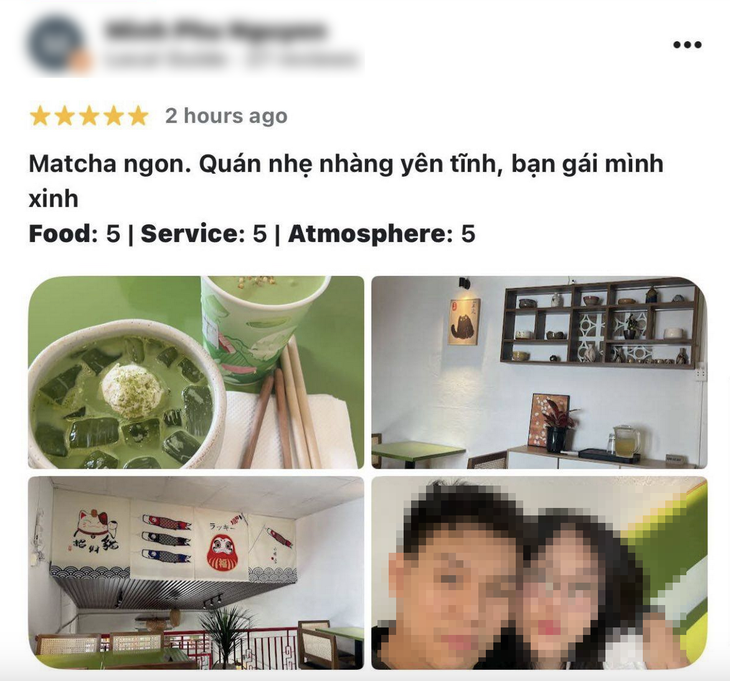Image resolution: width=730 pixels, height=681 pixels.
Task: View the photo of the wall shelf interior
Action: (539, 372)
